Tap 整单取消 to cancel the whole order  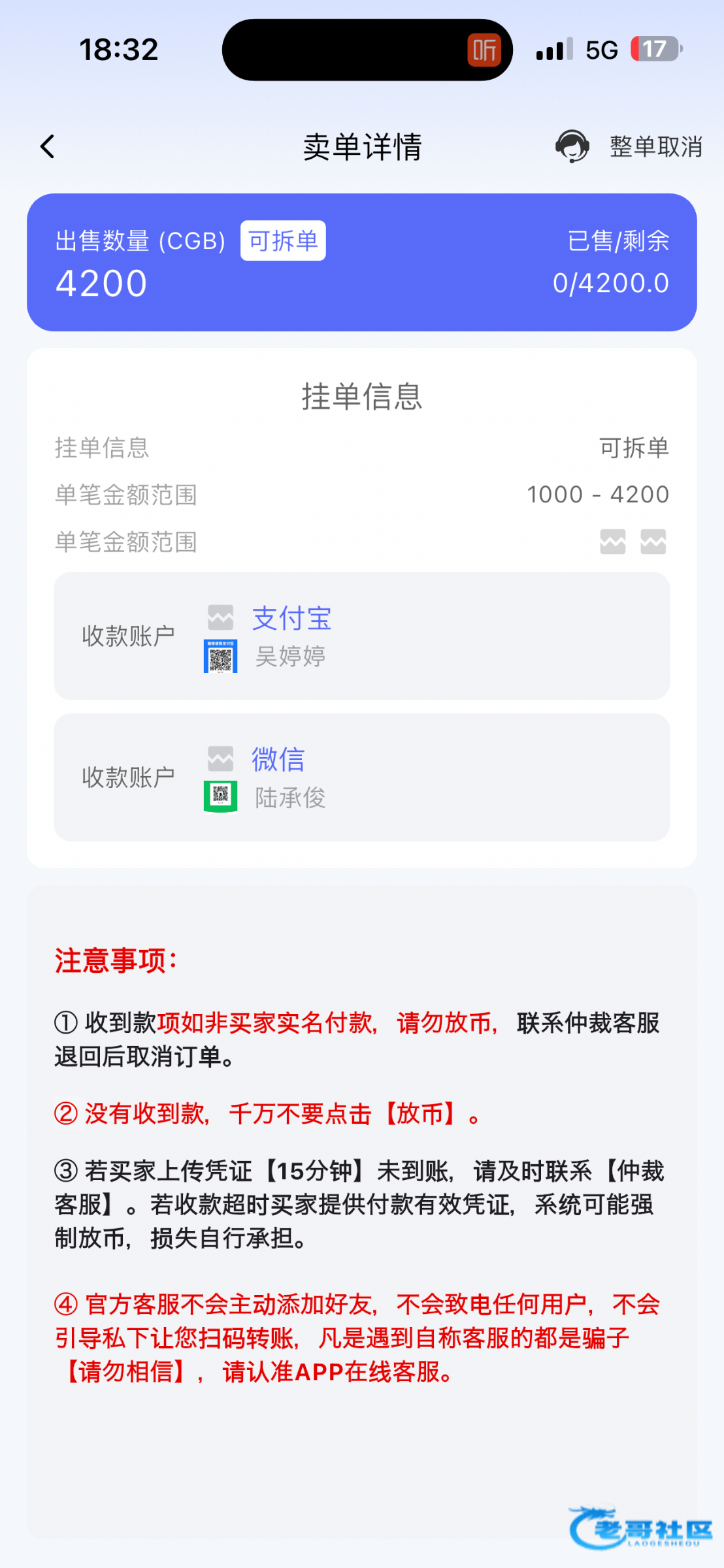click(656, 147)
